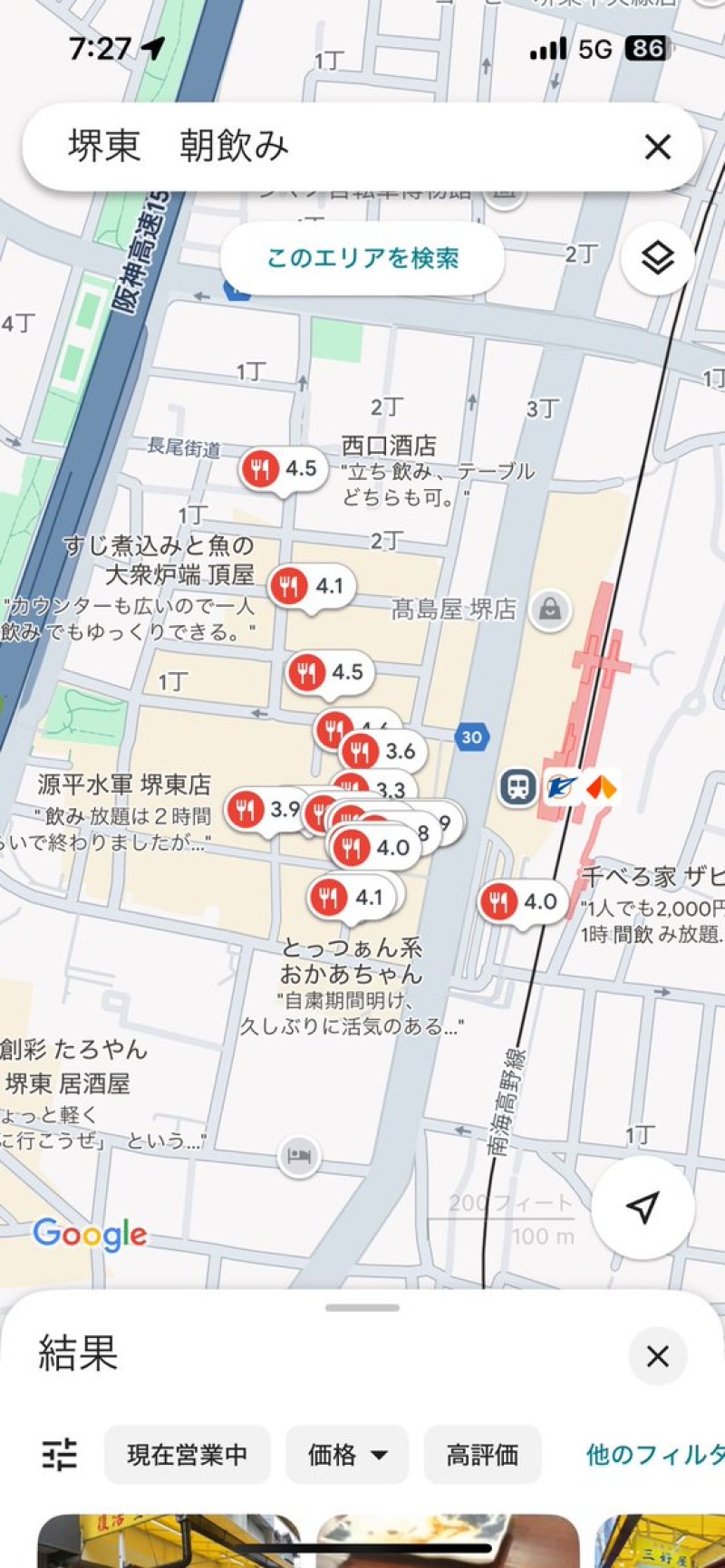Tap このエリアを検索 to search this area
This screenshot has width=725, height=1568.
click(362, 258)
